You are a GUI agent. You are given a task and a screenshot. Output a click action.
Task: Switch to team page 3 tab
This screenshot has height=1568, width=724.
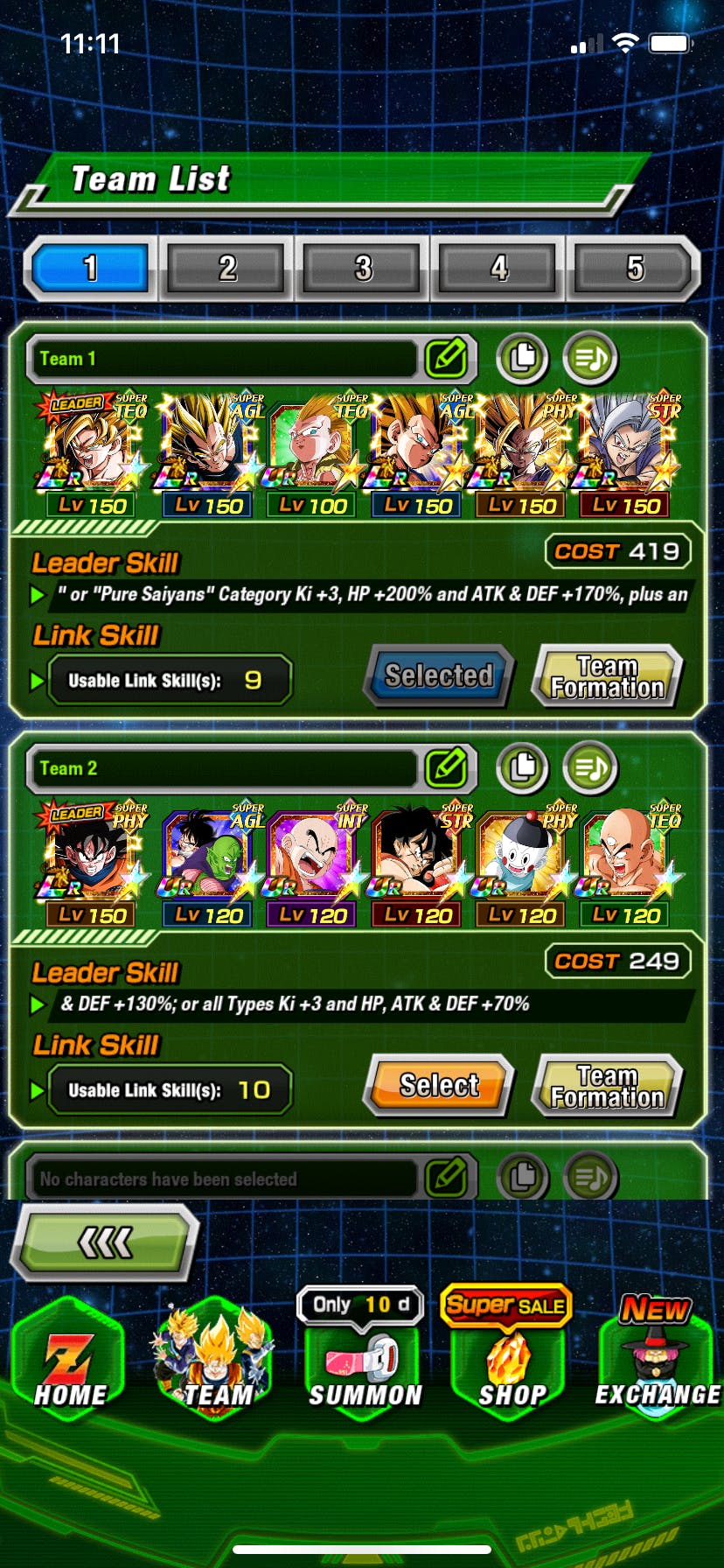pyautogui.click(x=363, y=268)
